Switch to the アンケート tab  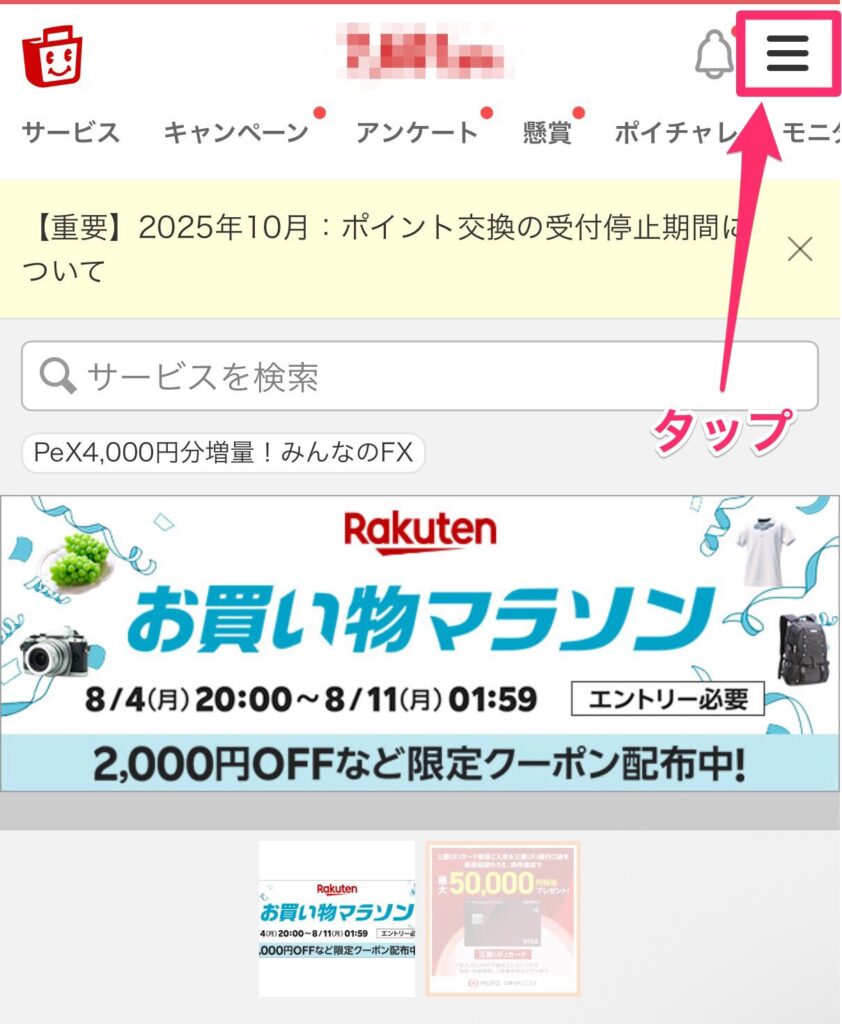(x=417, y=132)
